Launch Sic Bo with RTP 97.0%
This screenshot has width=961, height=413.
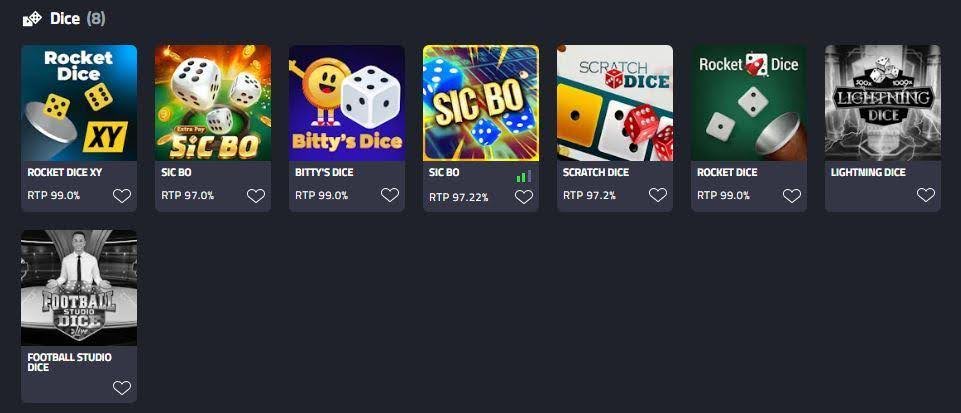213,103
